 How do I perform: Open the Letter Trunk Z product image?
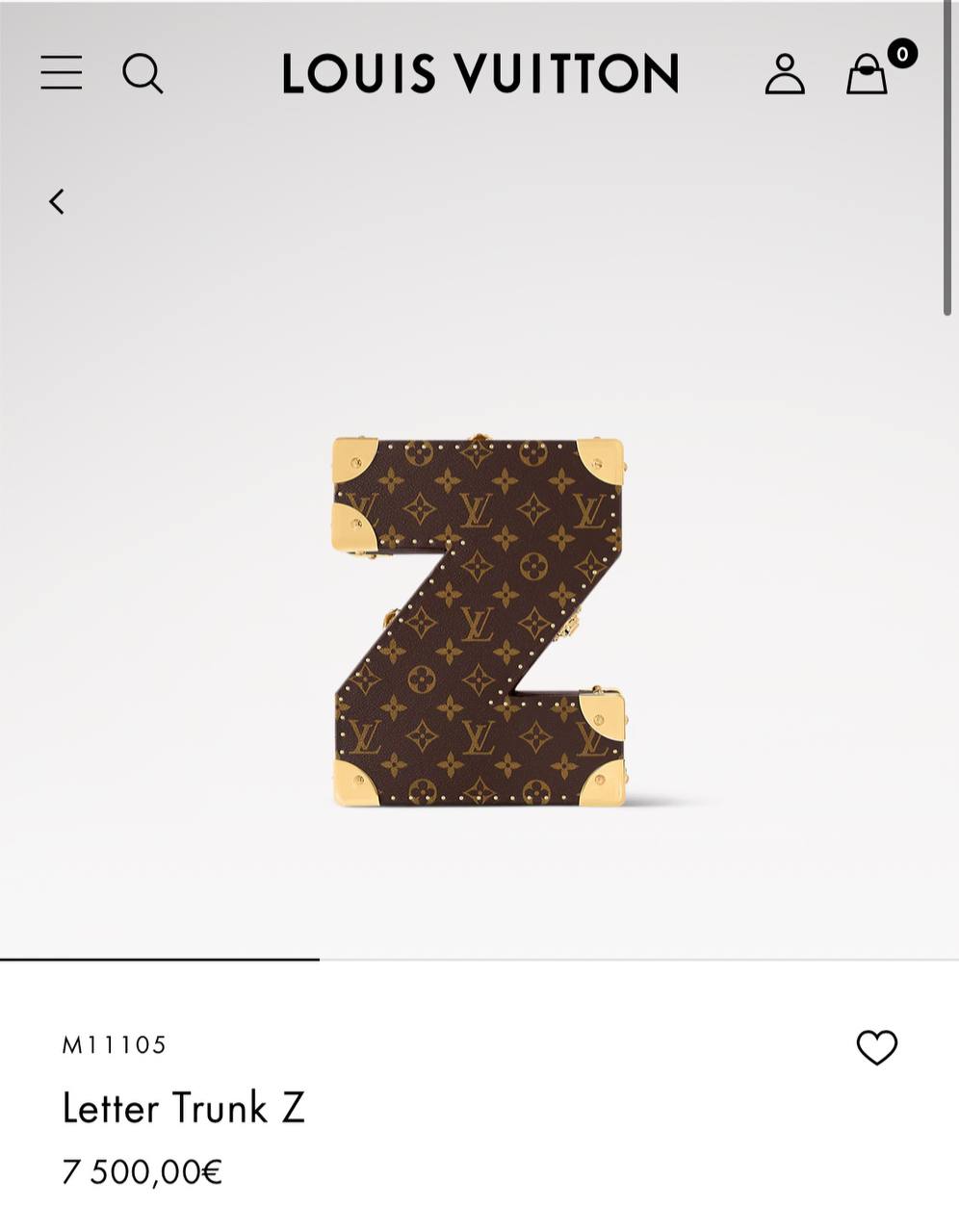(479, 621)
